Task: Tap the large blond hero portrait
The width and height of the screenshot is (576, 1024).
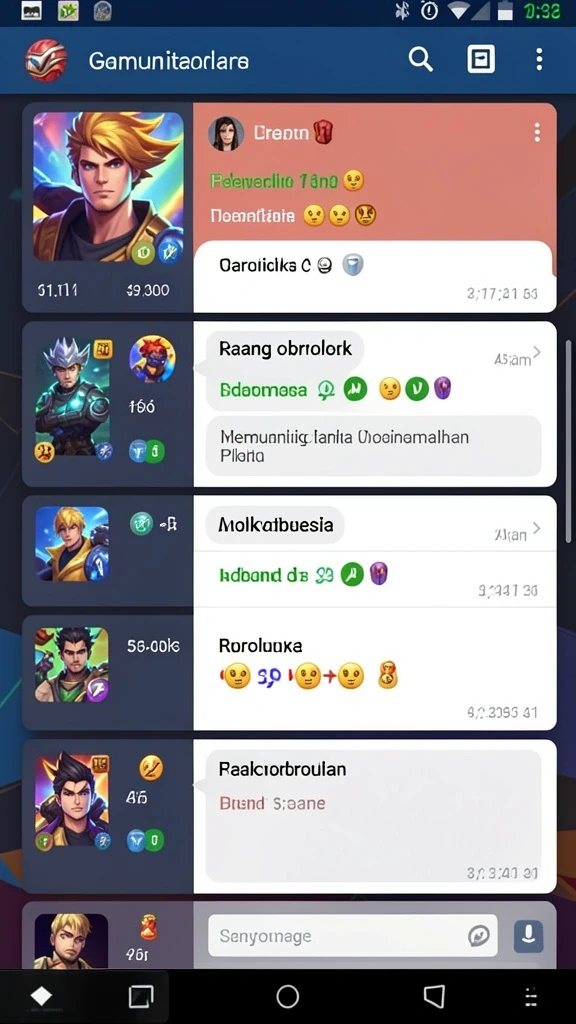Action: [108, 187]
